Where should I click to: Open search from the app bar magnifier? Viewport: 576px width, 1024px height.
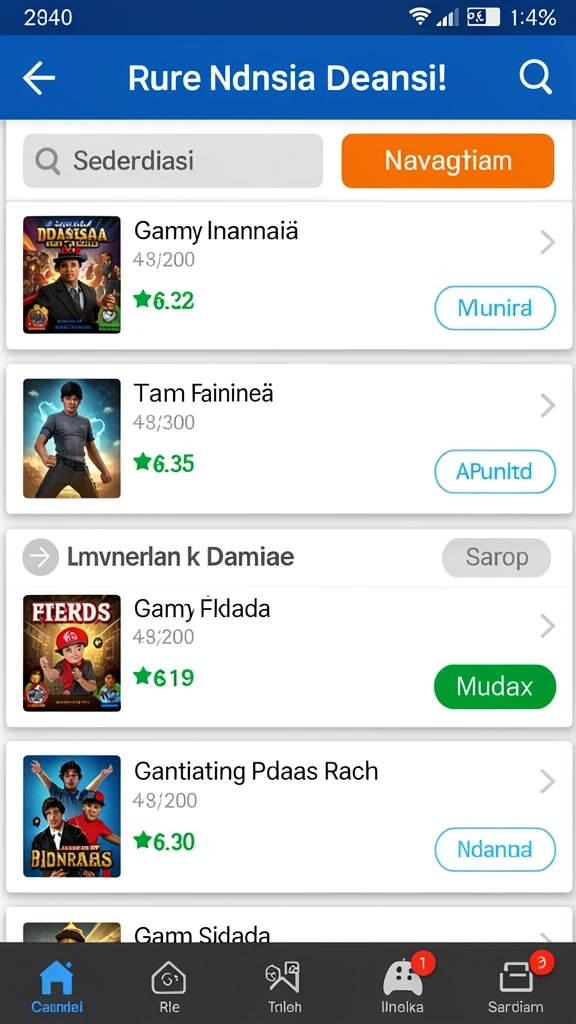536,78
